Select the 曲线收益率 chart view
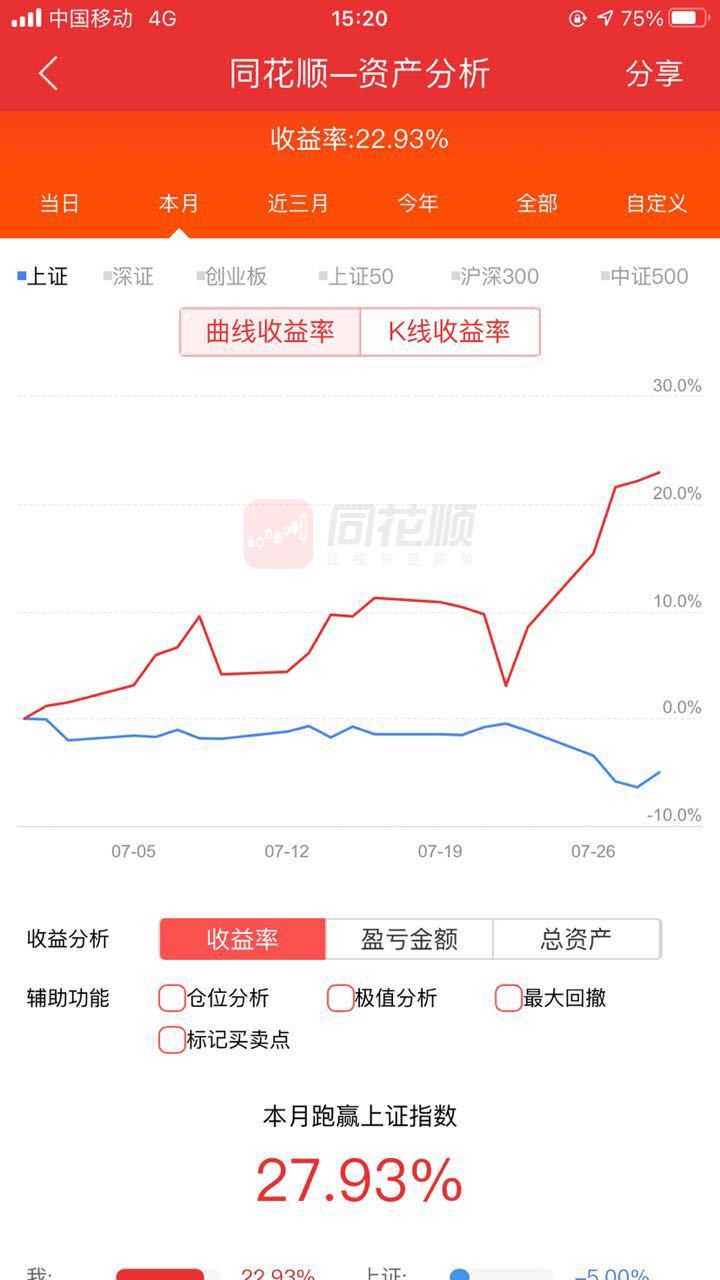720x1280 pixels. [270, 332]
